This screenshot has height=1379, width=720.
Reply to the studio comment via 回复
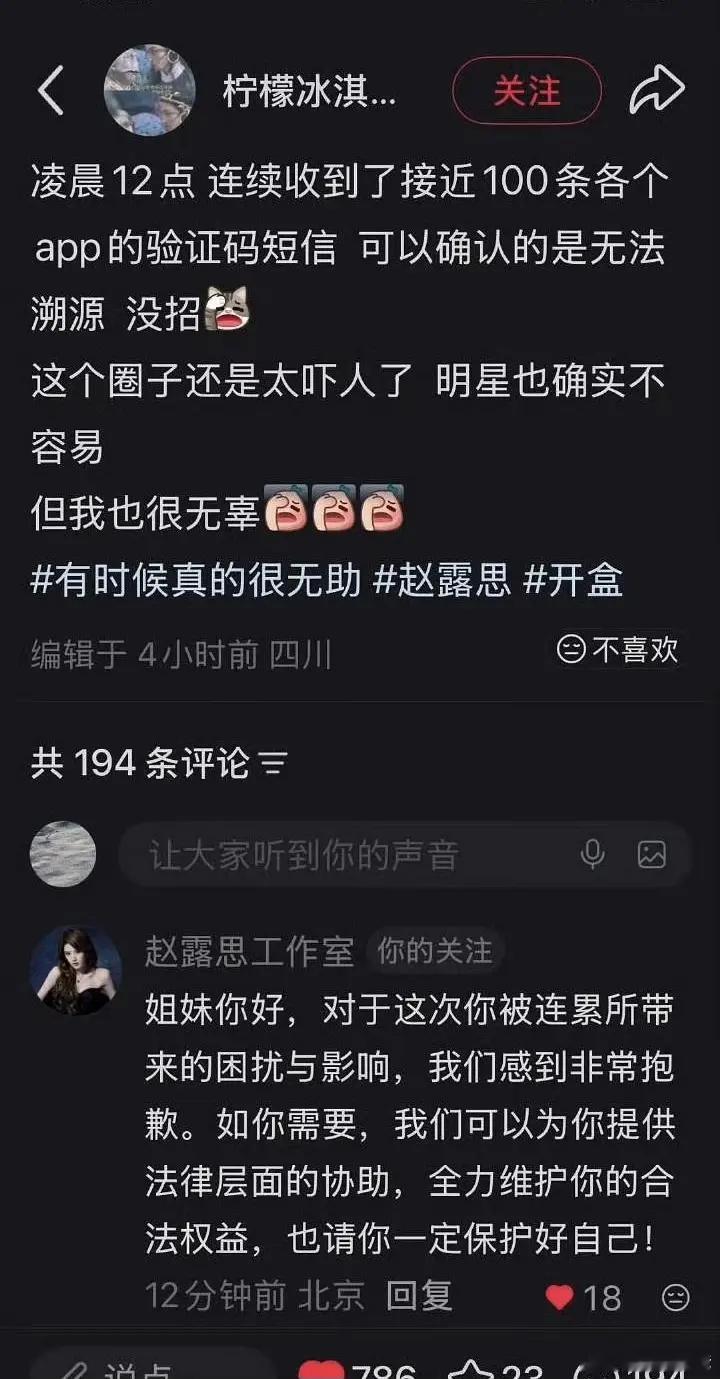pos(419,1296)
